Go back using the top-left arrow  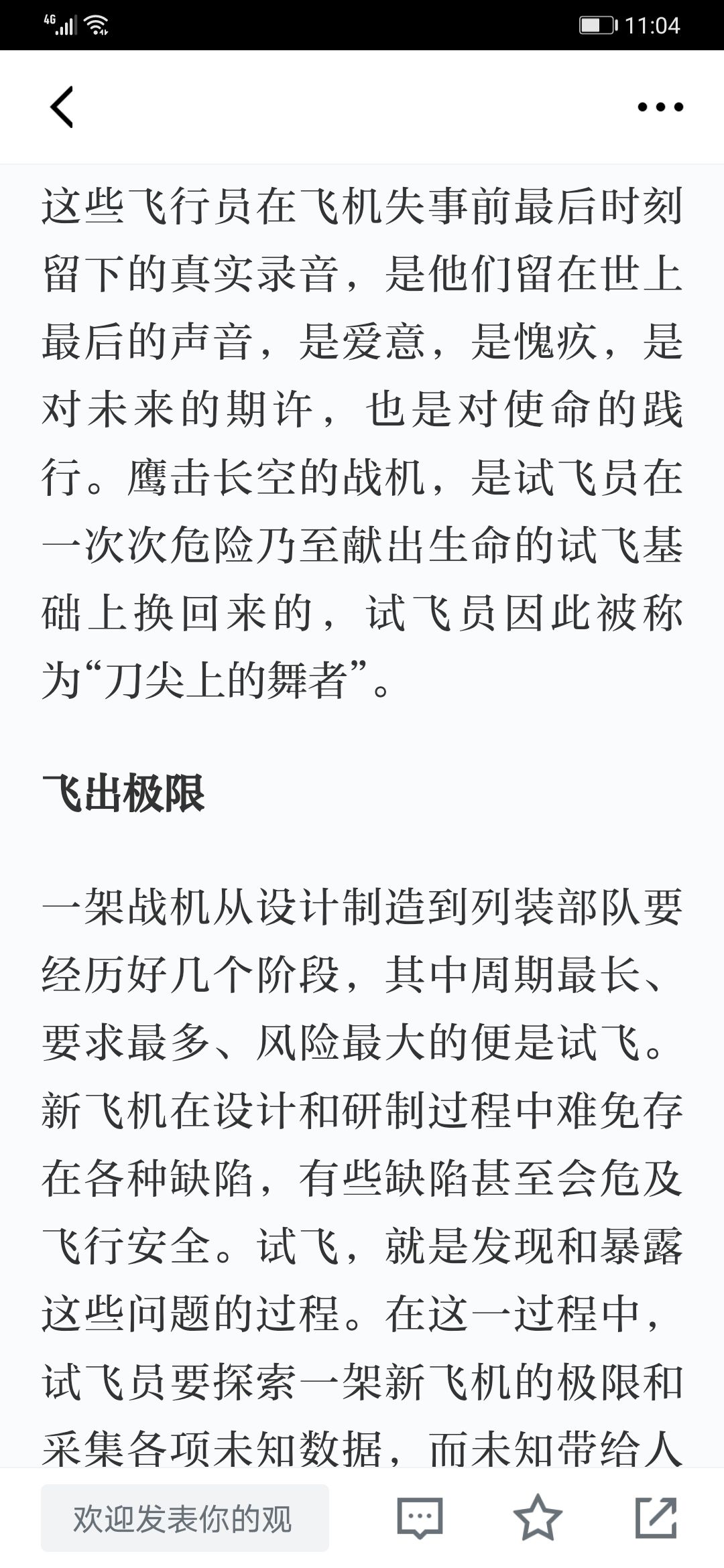(x=62, y=107)
